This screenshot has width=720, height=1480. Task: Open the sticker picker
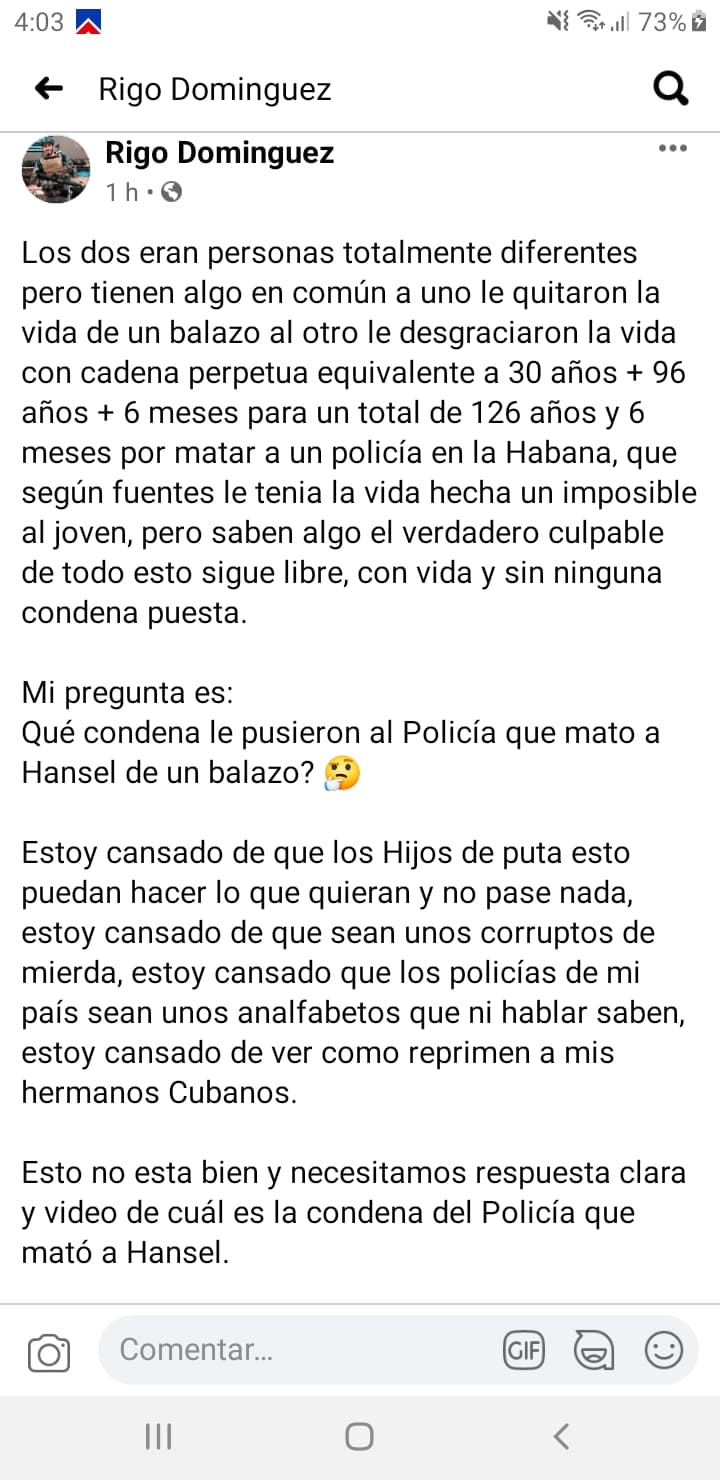593,1351
